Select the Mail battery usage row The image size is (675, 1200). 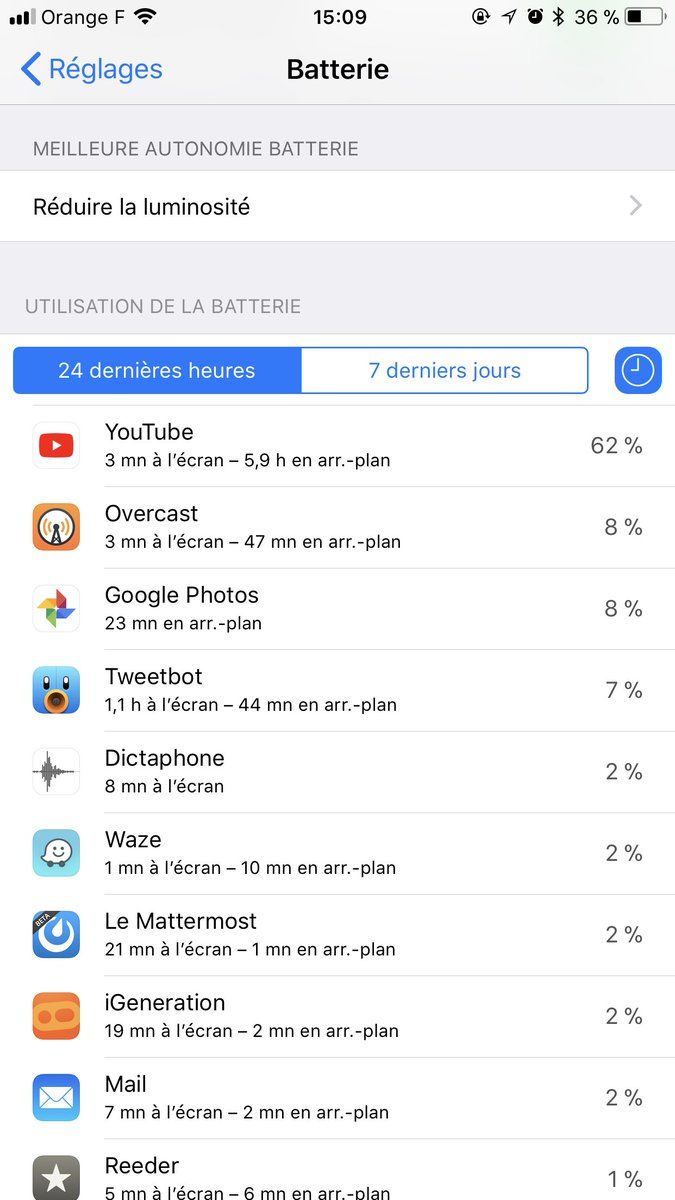point(337,1098)
